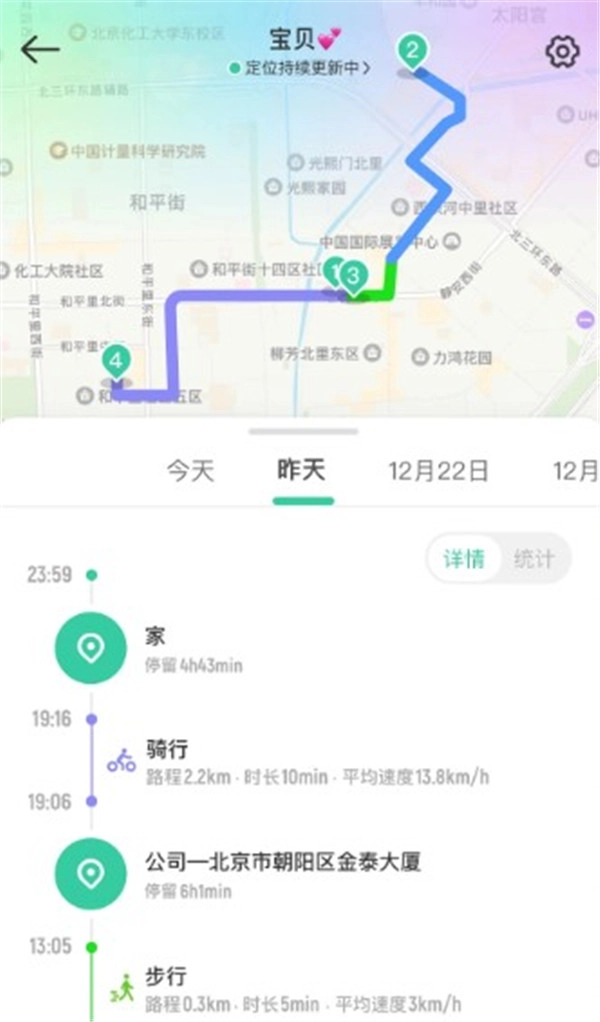Image resolution: width=600 pixels, height=1022 pixels.
Task: Open the 公司一北京市朝阳区金泰大厦 stay record
Action: coord(283,874)
